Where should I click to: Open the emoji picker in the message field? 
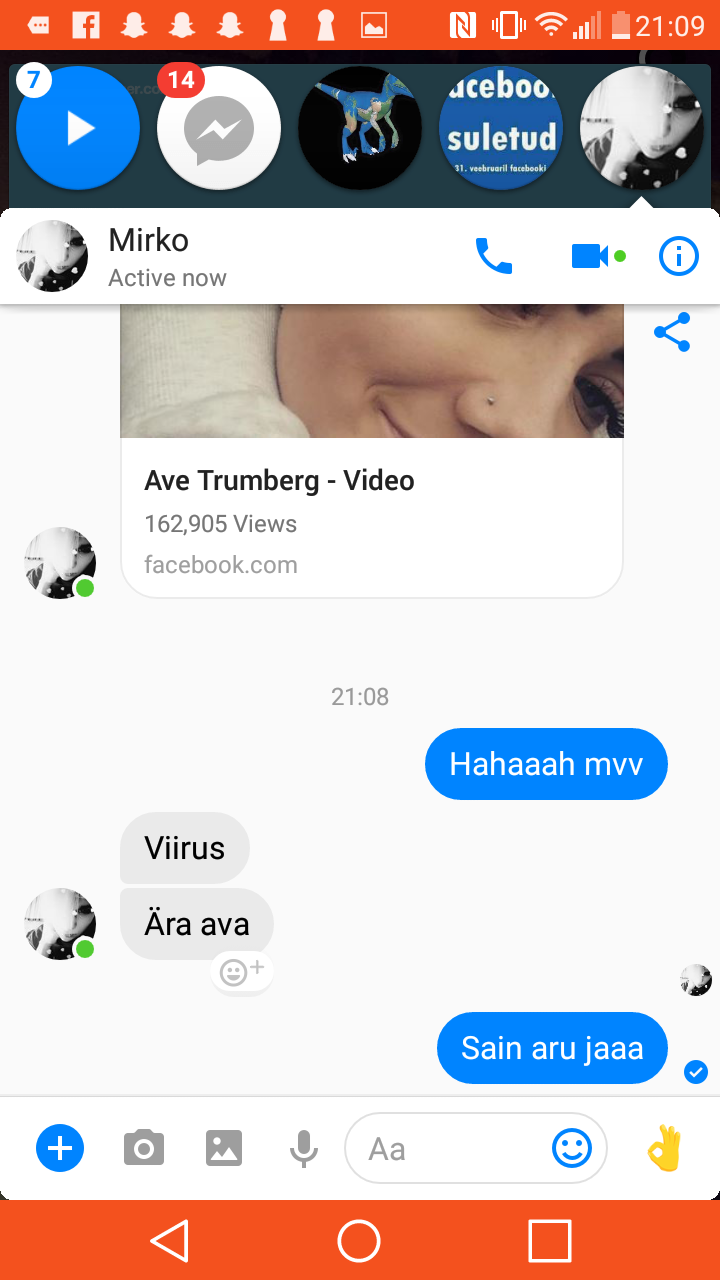coord(572,1148)
